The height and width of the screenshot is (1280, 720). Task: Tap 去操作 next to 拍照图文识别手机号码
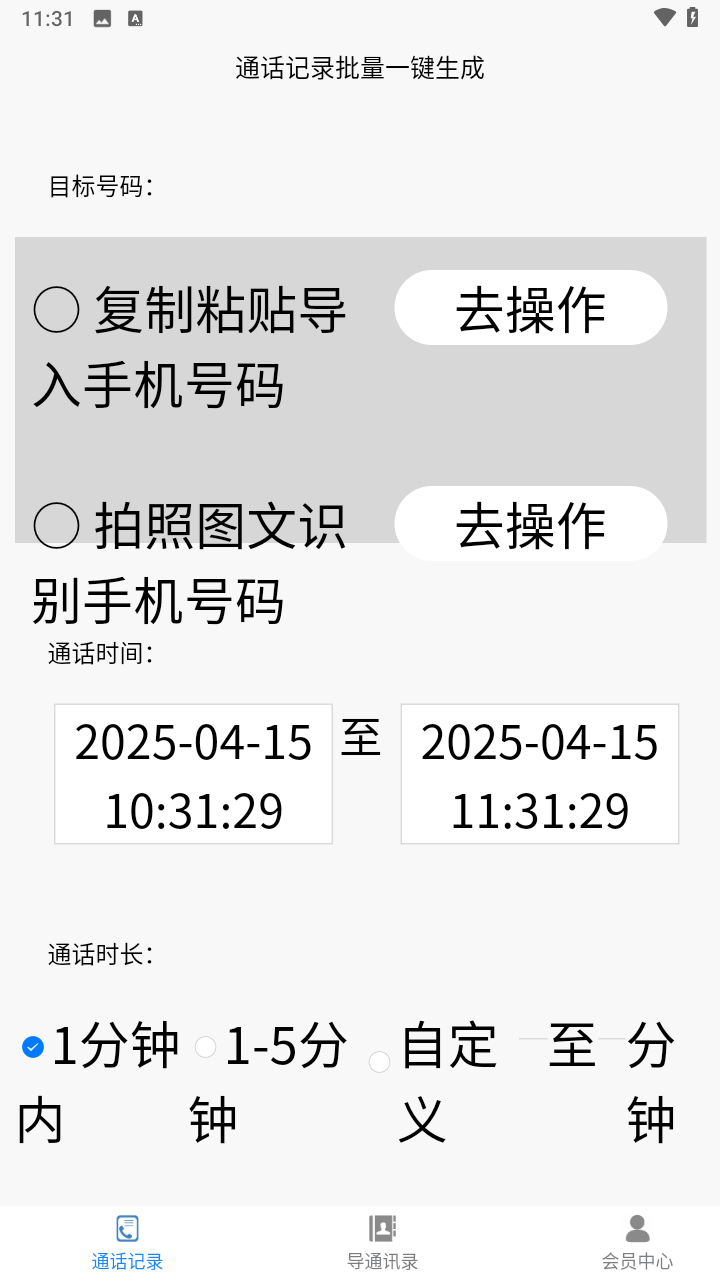531,524
